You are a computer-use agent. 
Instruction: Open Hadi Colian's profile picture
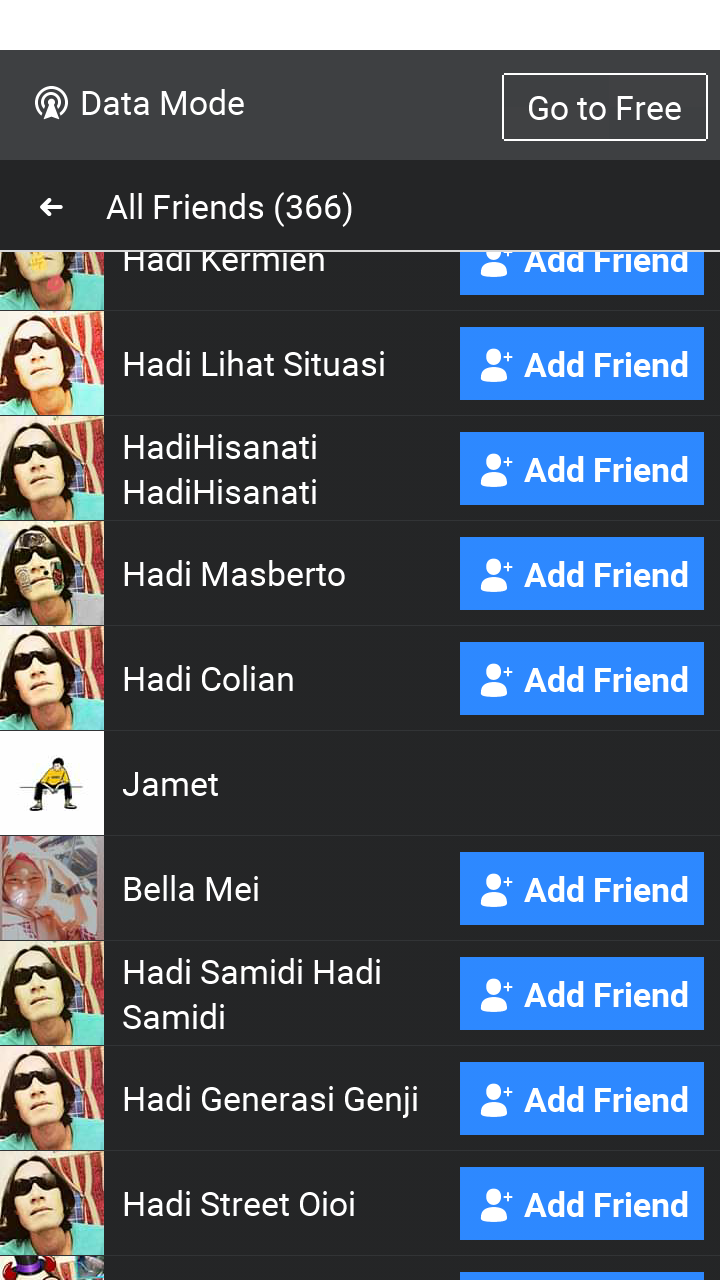point(51,679)
